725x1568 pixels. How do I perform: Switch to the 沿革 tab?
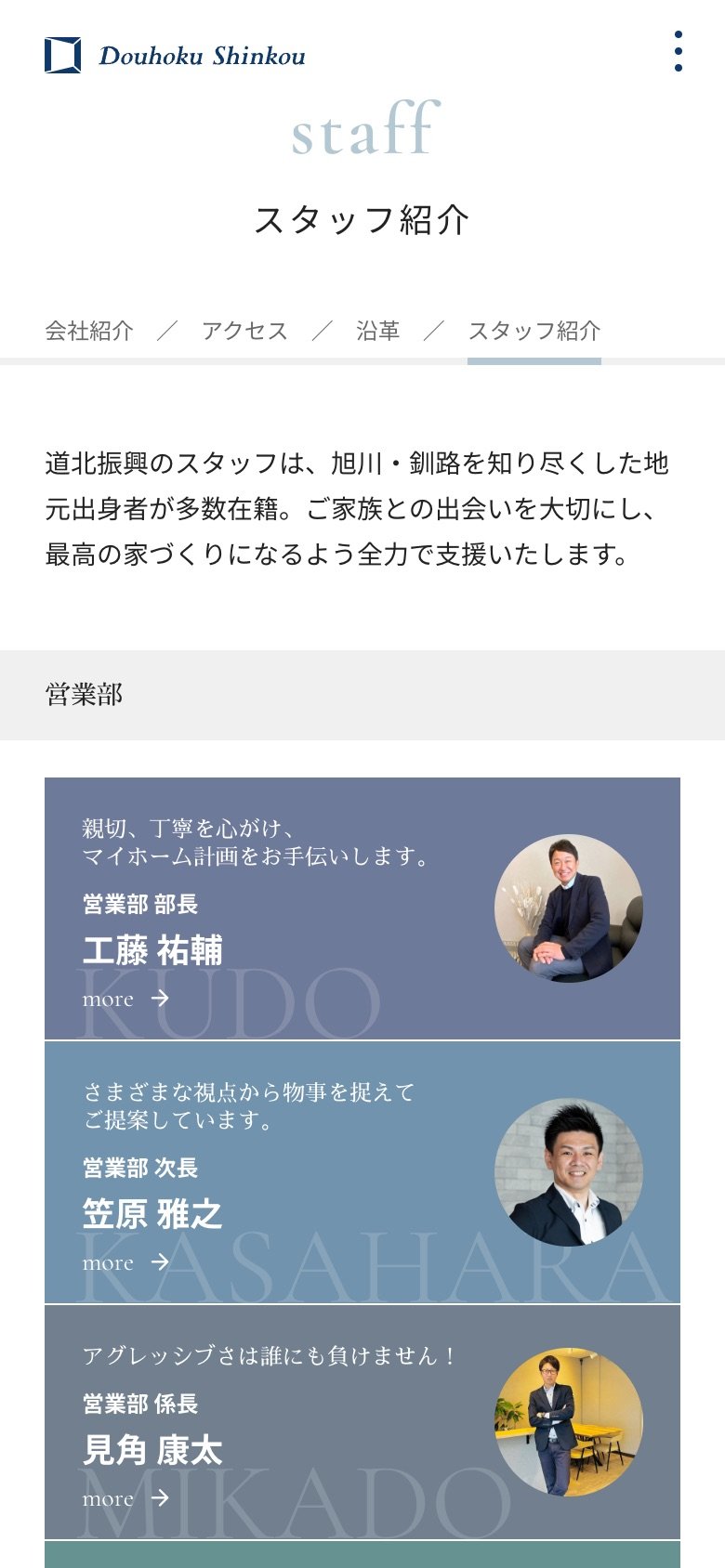[x=377, y=331]
